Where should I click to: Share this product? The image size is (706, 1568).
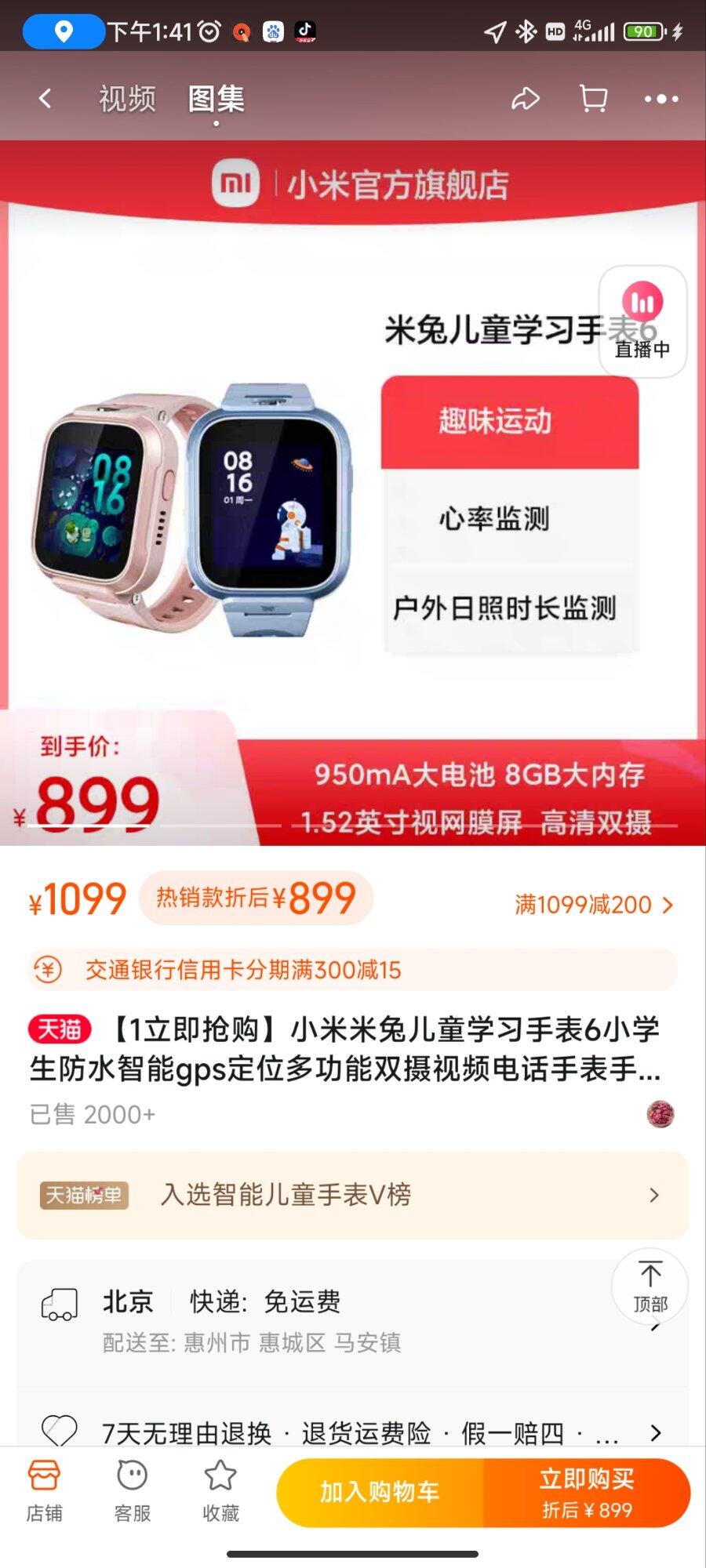coord(526,99)
